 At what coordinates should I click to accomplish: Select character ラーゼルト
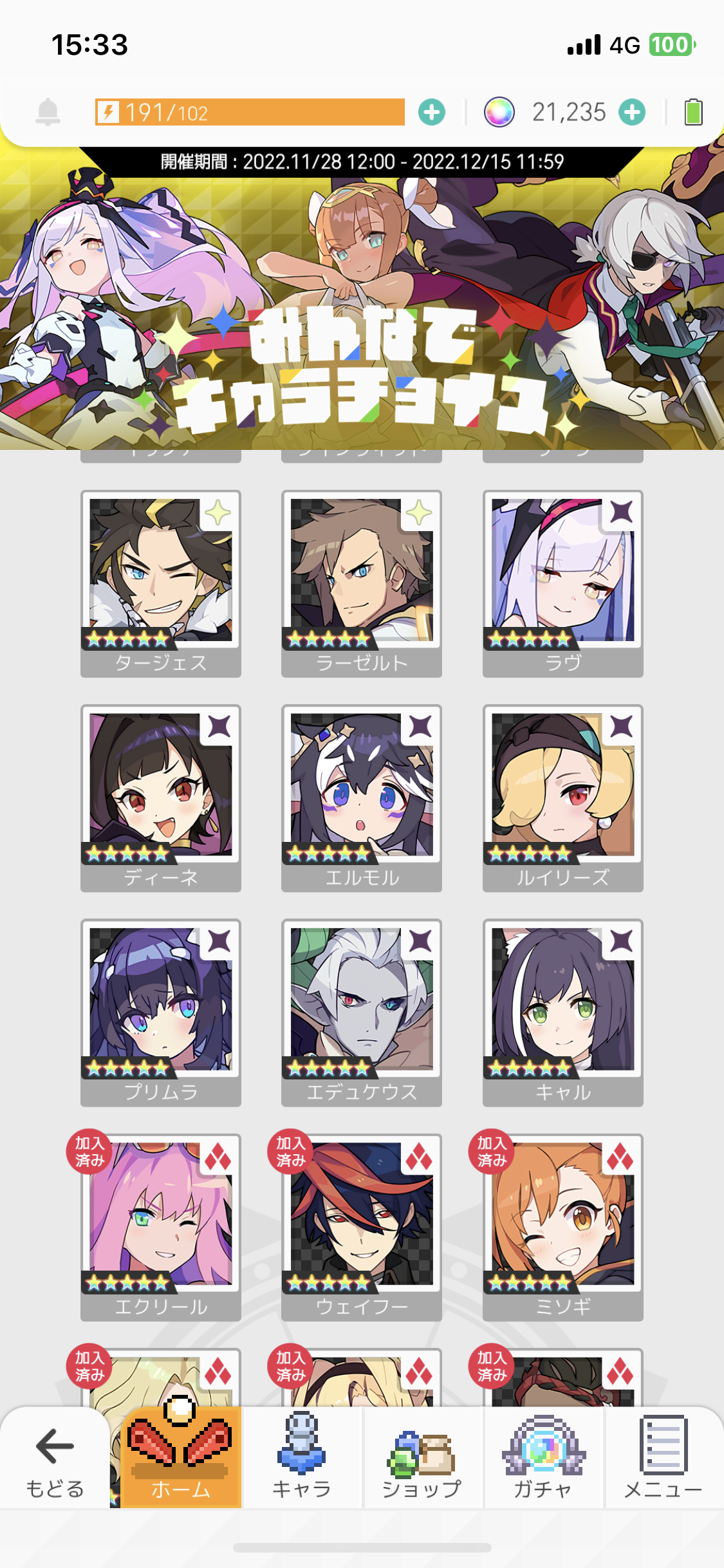(x=362, y=583)
